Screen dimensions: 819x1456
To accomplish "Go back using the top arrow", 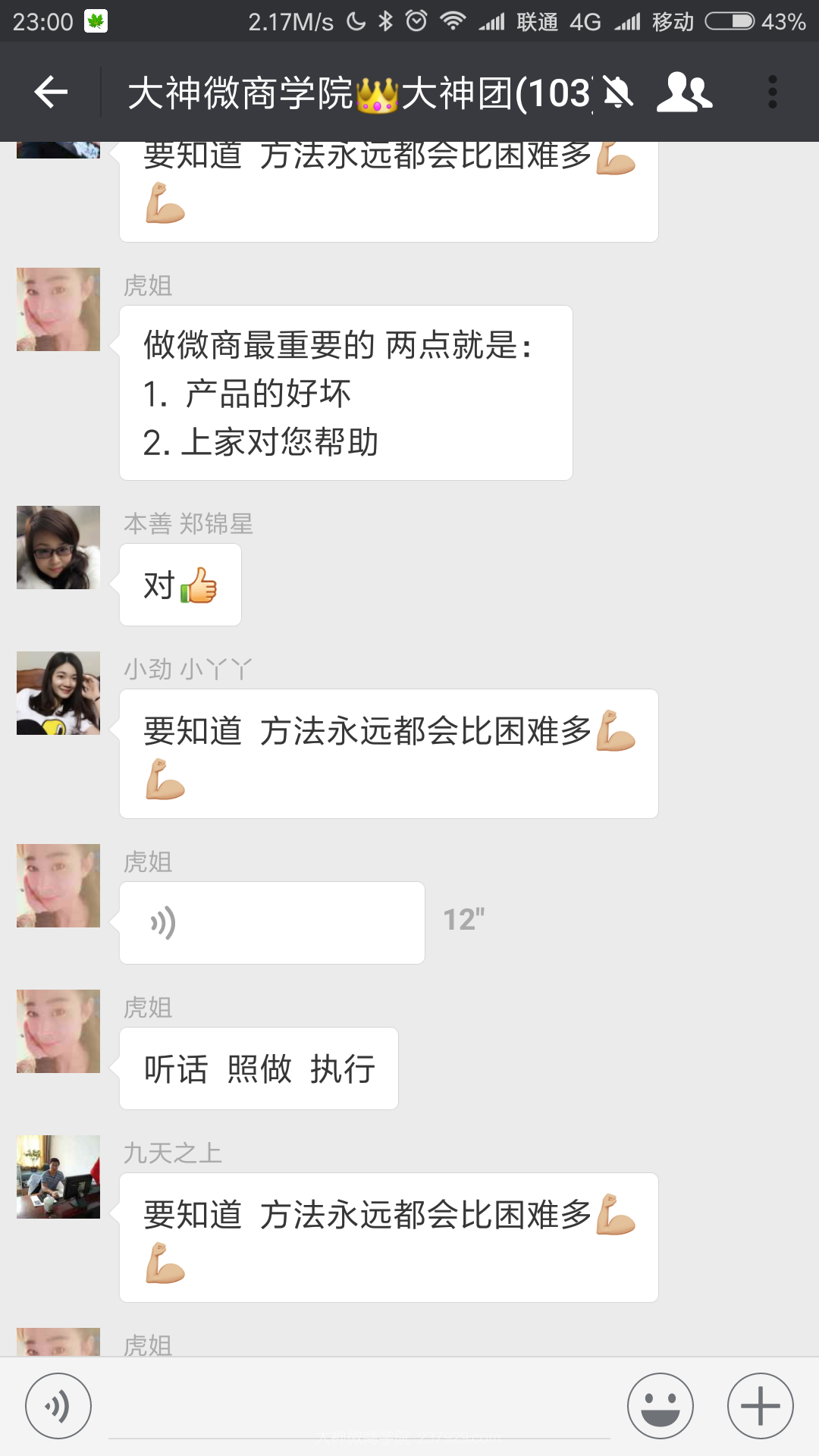I will point(51,93).
